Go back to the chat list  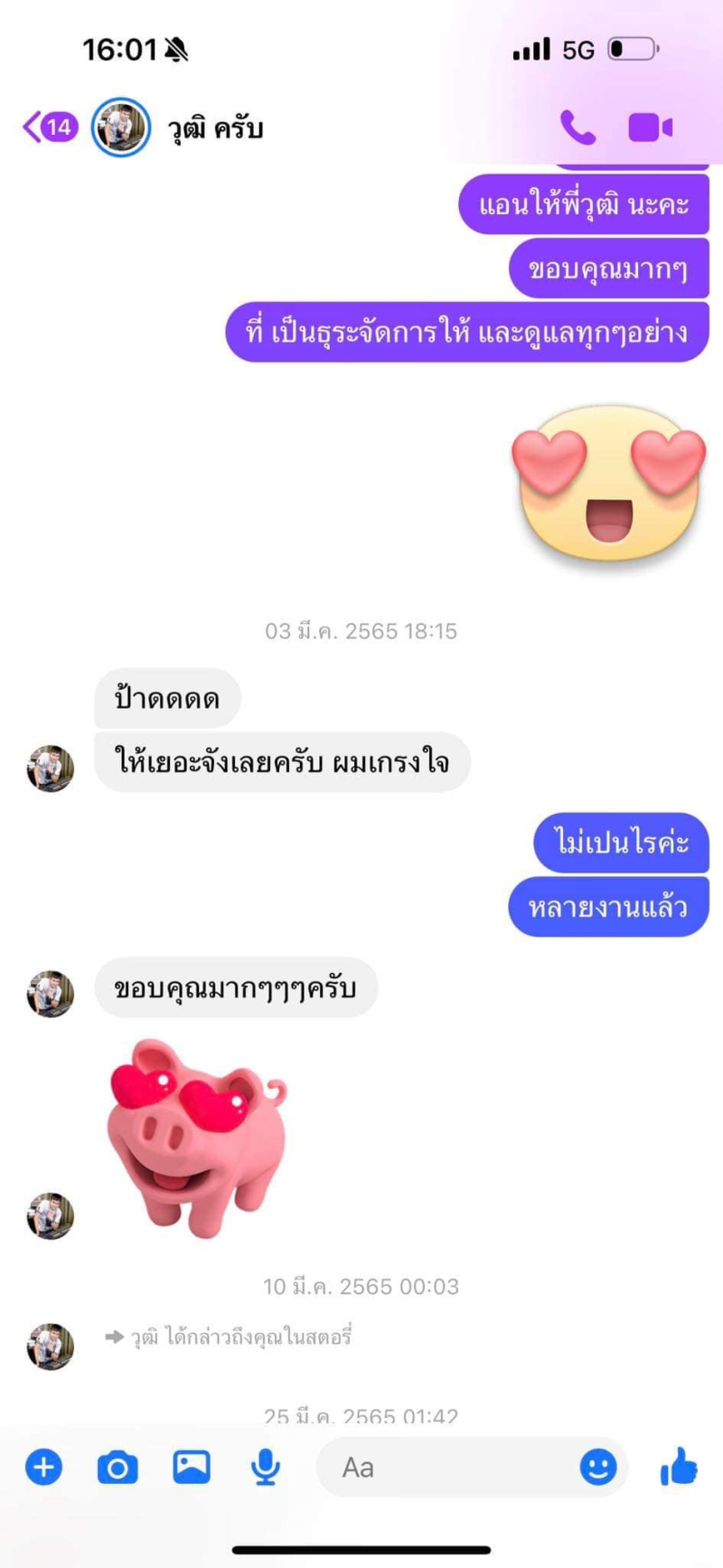pos(49,128)
